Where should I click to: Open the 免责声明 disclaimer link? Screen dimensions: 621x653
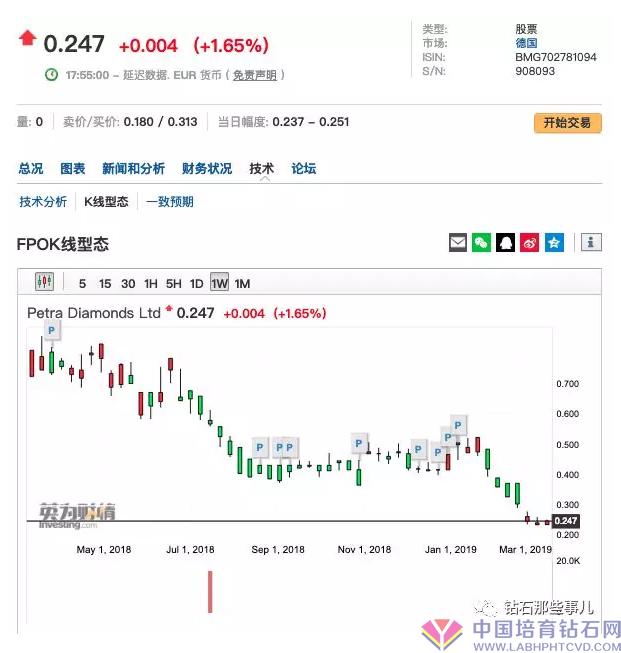[254, 75]
